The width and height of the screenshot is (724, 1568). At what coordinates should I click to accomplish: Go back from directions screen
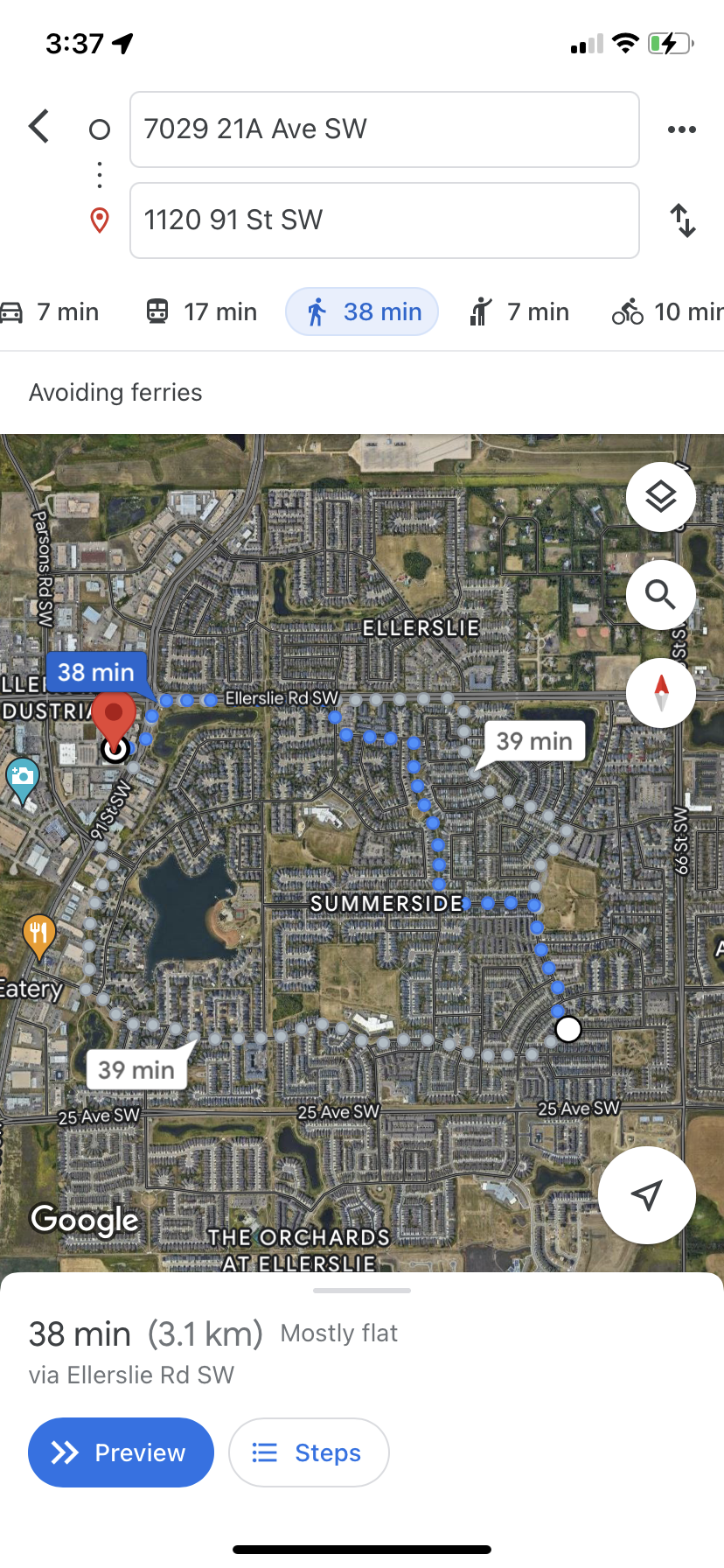(39, 128)
